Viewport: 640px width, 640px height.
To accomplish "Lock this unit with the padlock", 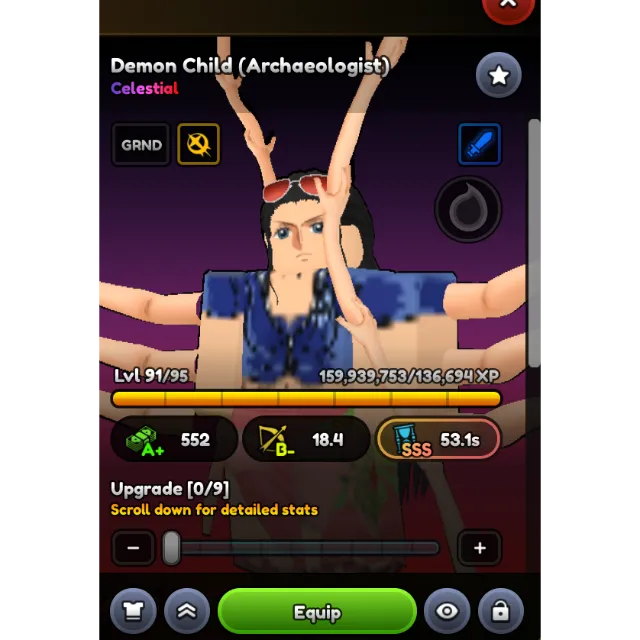I will click(500, 612).
